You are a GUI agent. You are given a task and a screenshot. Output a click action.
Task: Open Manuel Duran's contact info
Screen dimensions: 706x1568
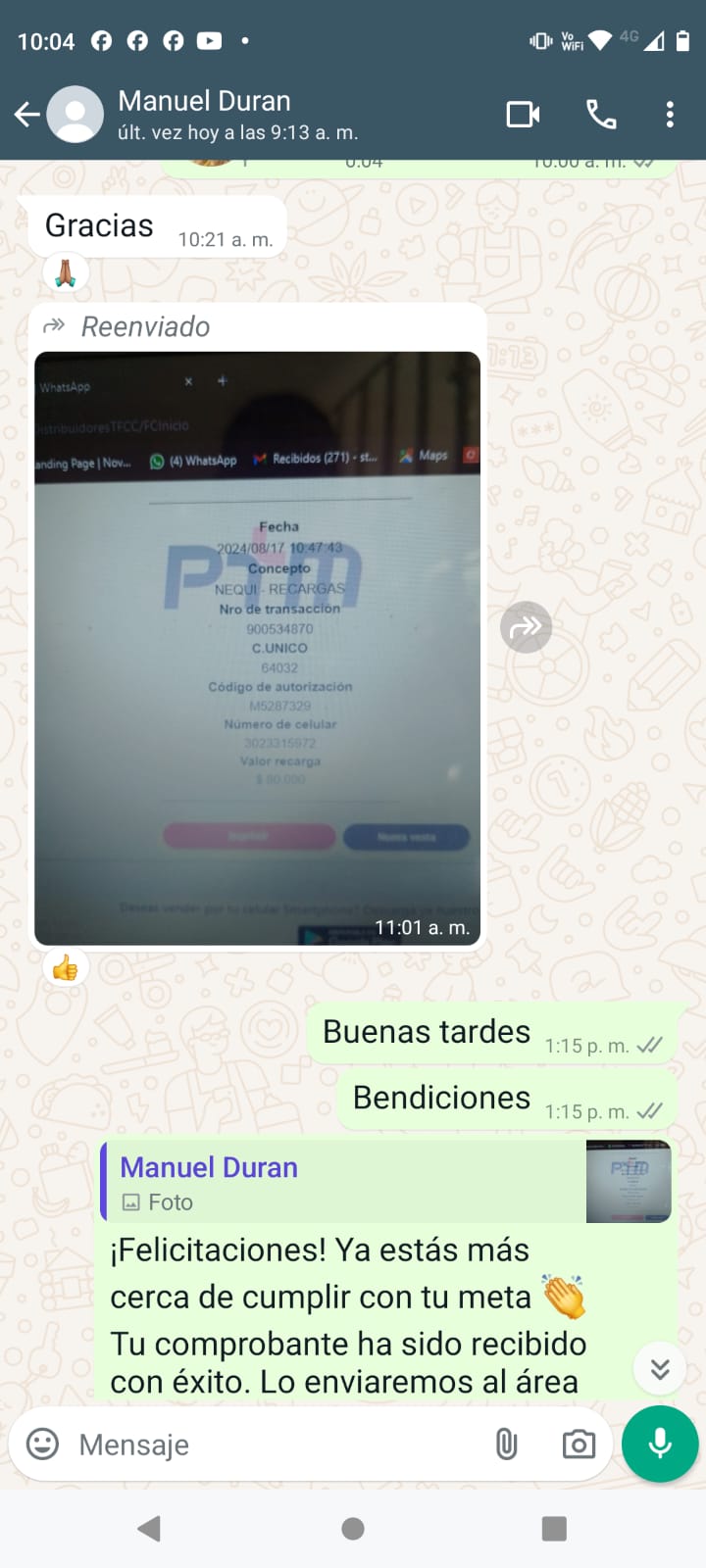[x=235, y=115]
